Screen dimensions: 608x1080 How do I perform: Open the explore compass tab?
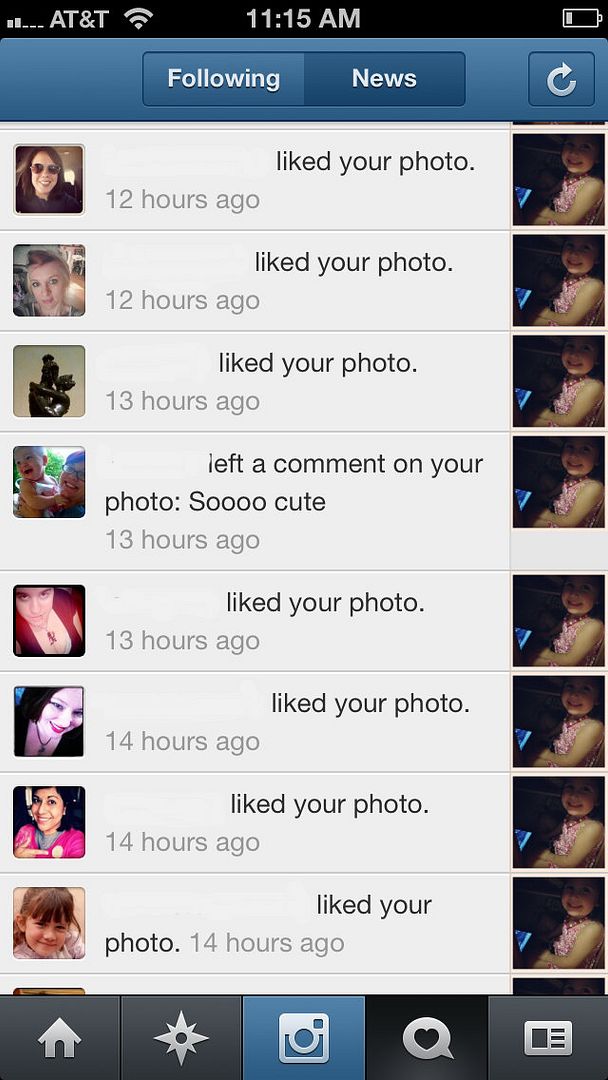click(x=181, y=1037)
